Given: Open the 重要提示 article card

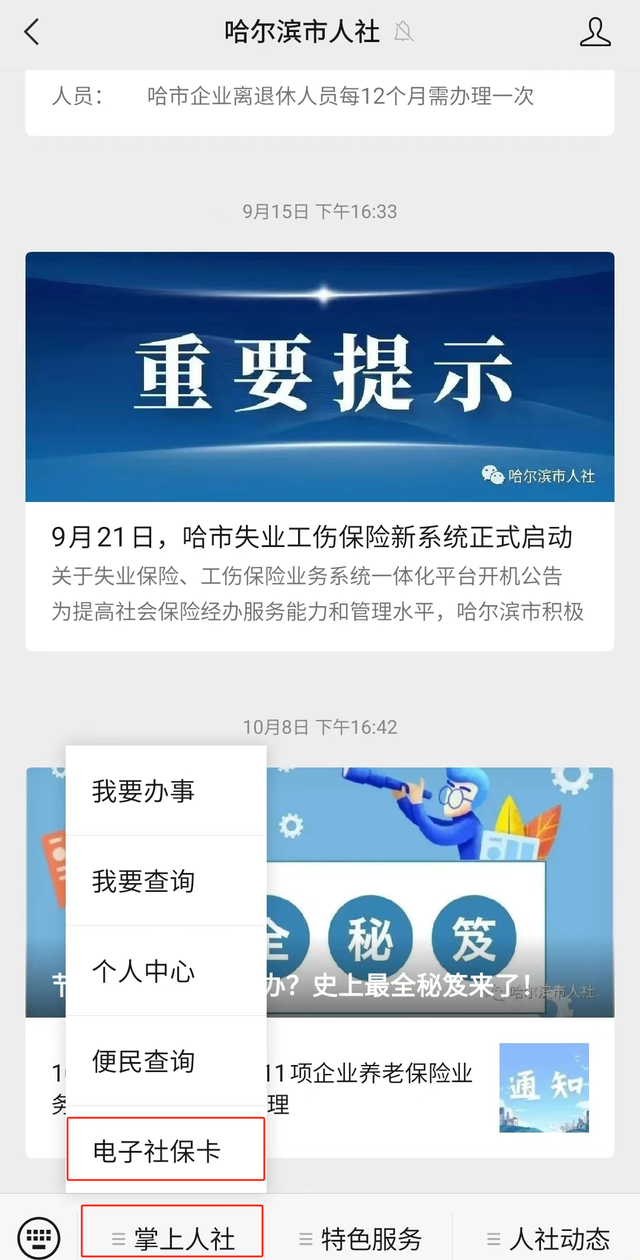Looking at the screenshot, I should point(320,451).
